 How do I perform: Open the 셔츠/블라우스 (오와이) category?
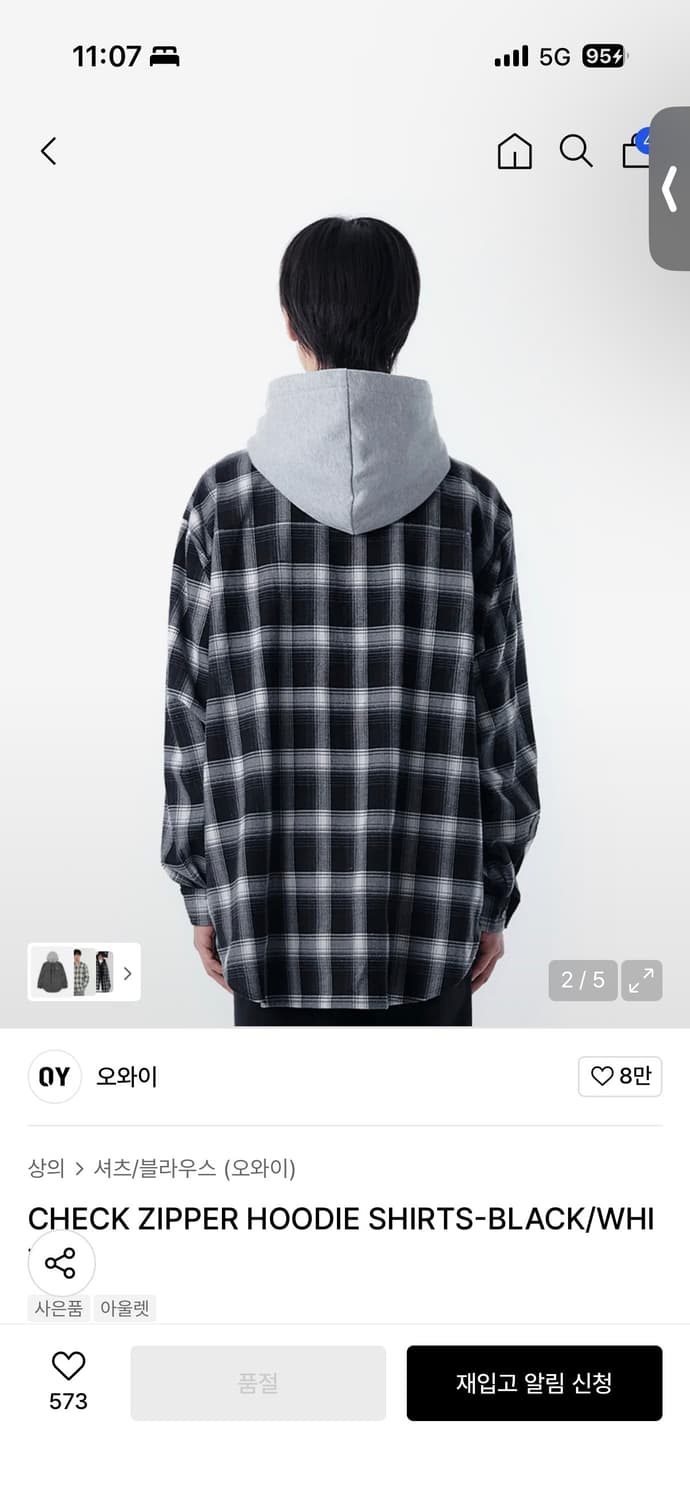(x=194, y=1168)
